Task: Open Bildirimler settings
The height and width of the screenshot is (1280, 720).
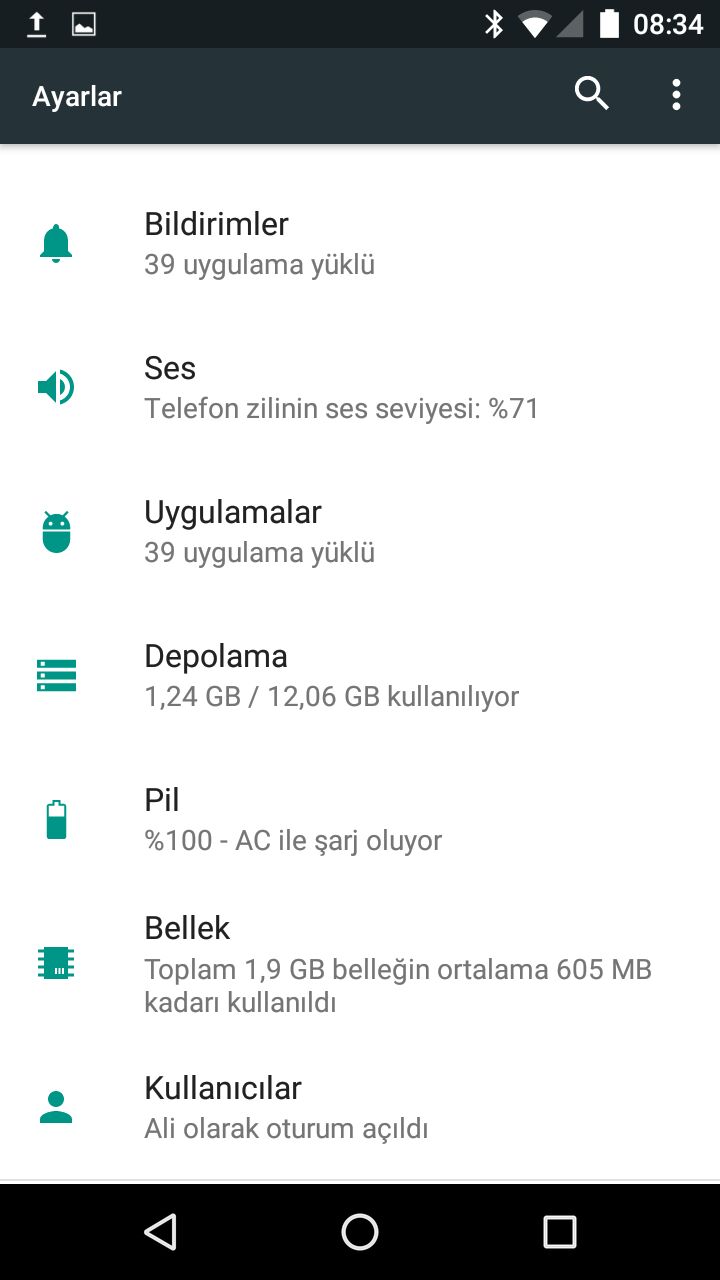Action: (360, 243)
